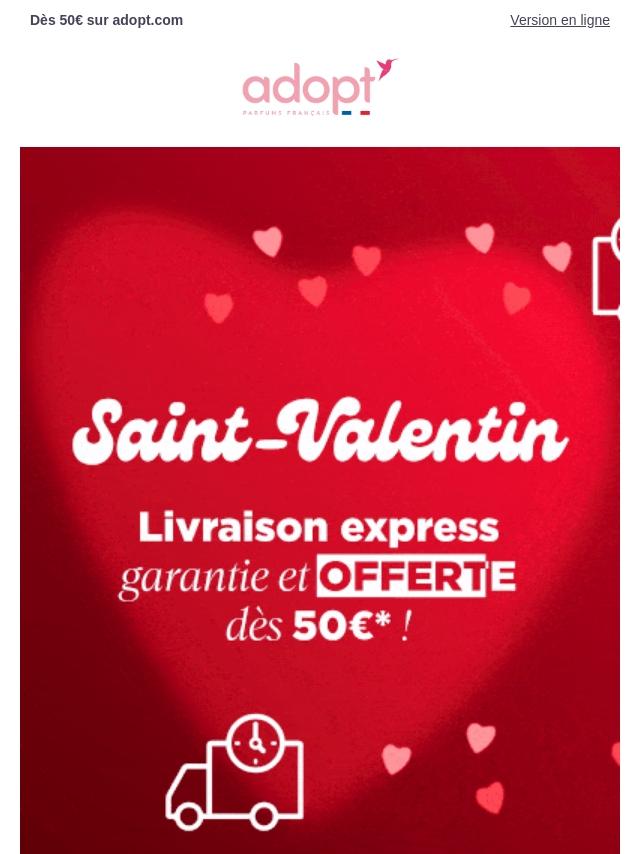The height and width of the screenshot is (854, 640).
Task: Open the Saint-Valentin express delivery banner
Action: point(320,500)
